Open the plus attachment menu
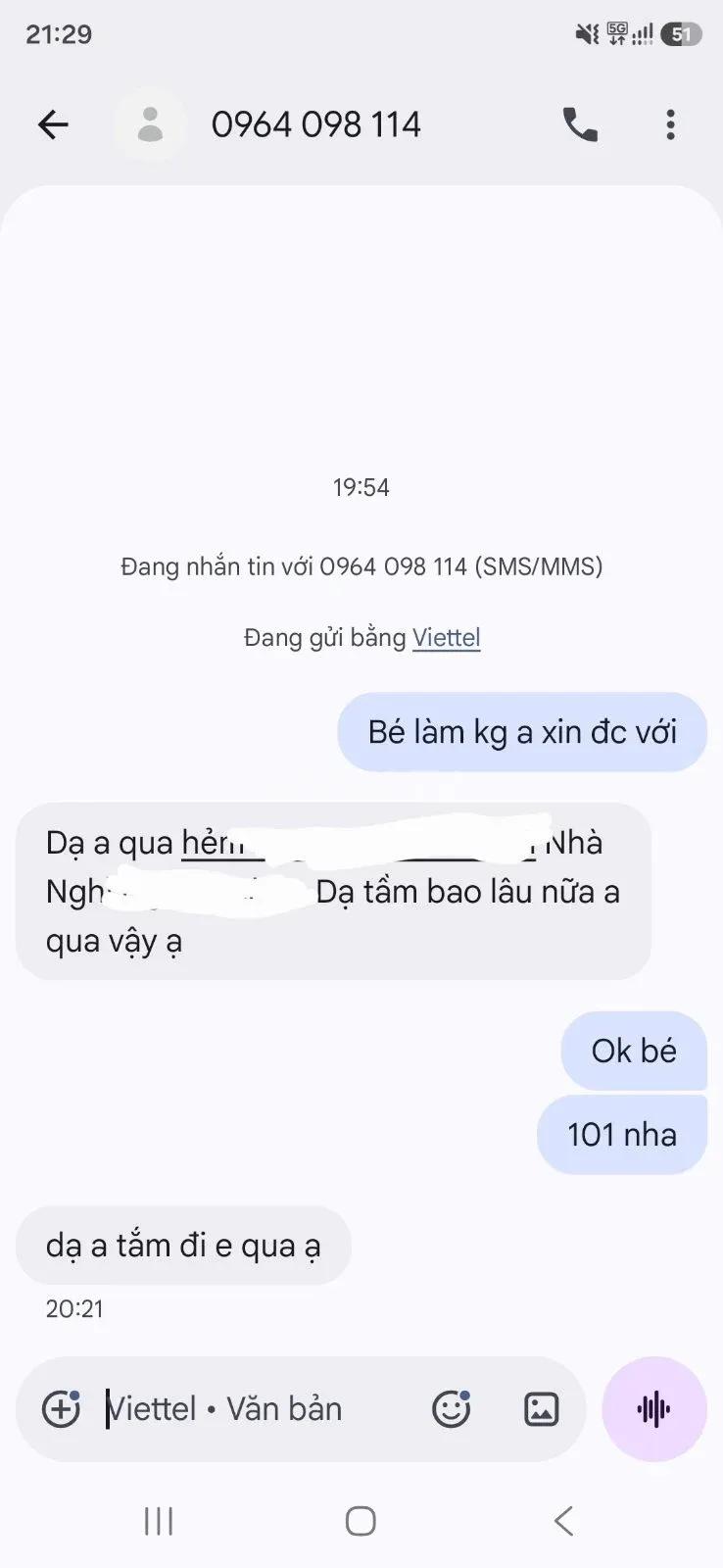 click(61, 1409)
